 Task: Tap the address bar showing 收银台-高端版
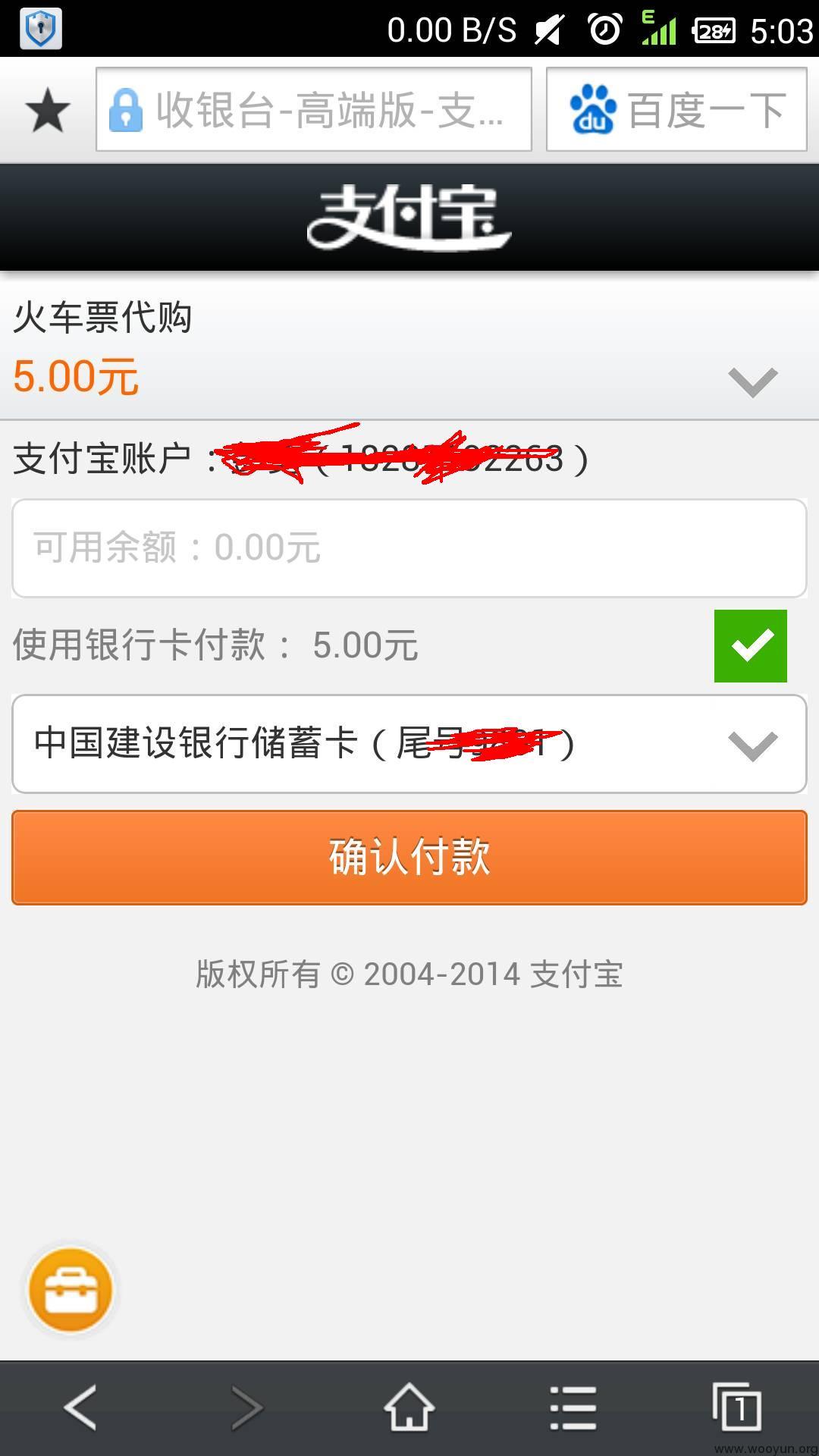(313, 109)
